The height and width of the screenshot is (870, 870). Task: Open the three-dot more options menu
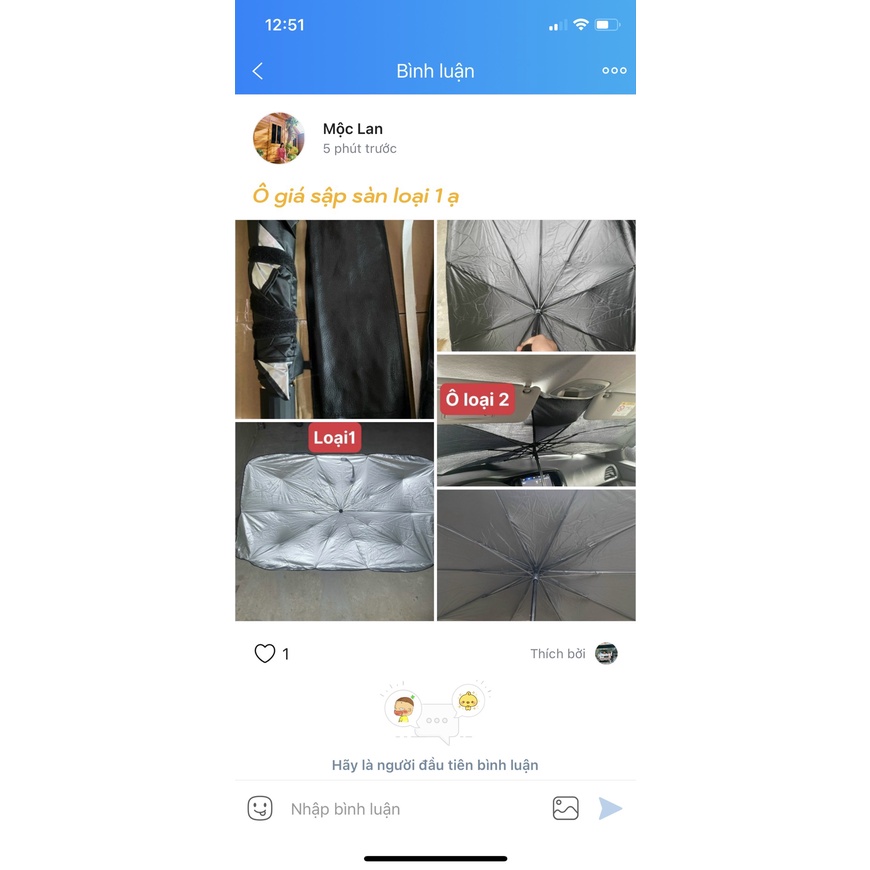614,70
